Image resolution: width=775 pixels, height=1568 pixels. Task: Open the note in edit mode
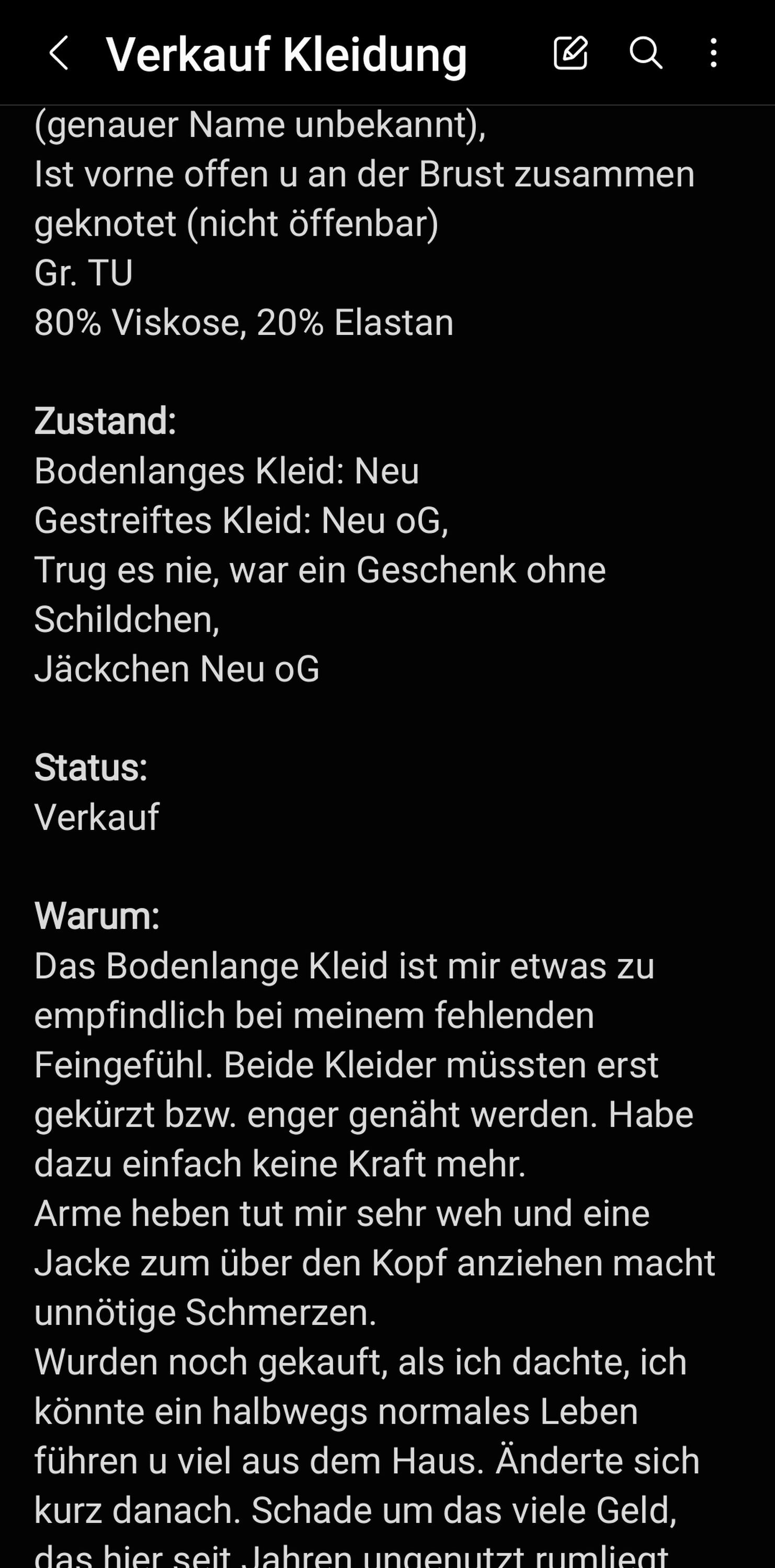point(571,52)
